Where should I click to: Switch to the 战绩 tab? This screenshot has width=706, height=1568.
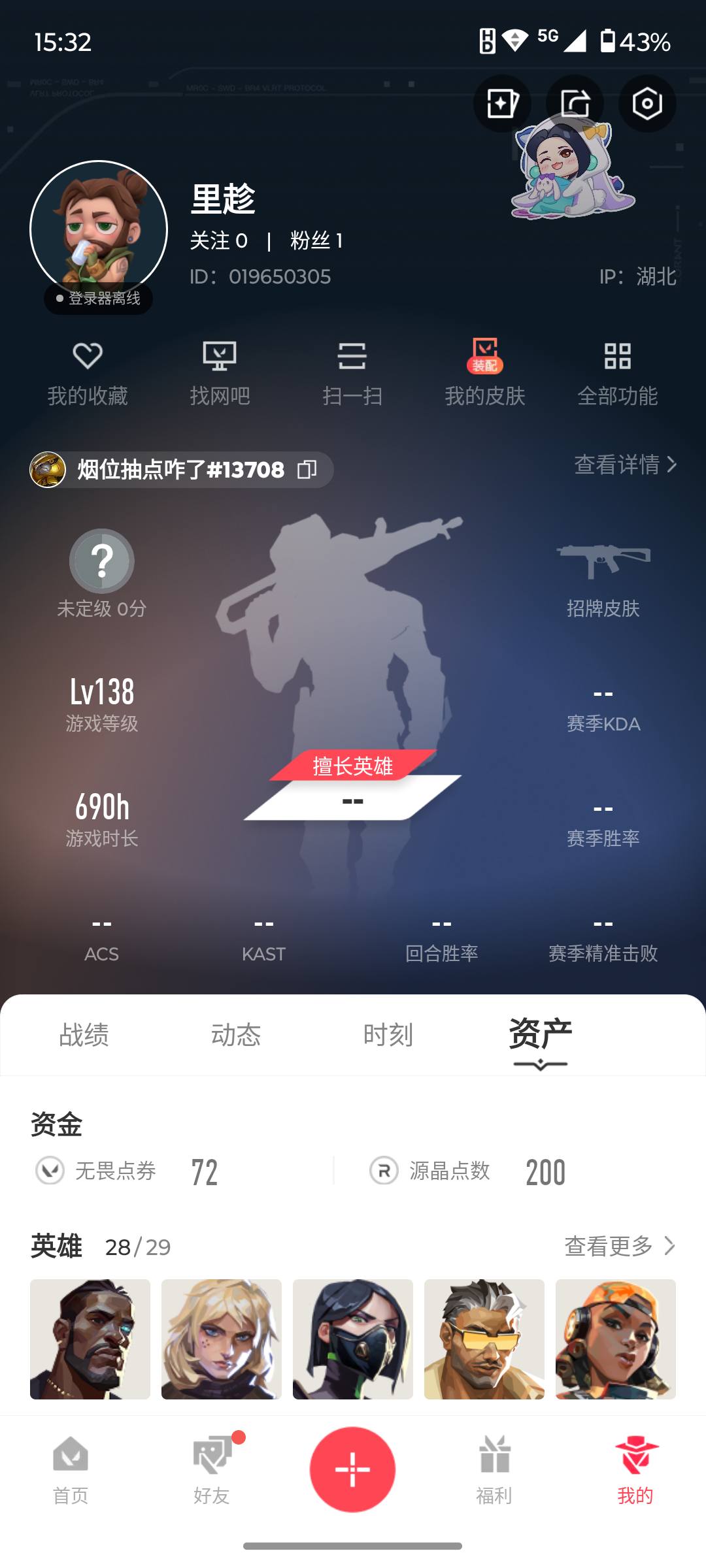coord(84,1034)
